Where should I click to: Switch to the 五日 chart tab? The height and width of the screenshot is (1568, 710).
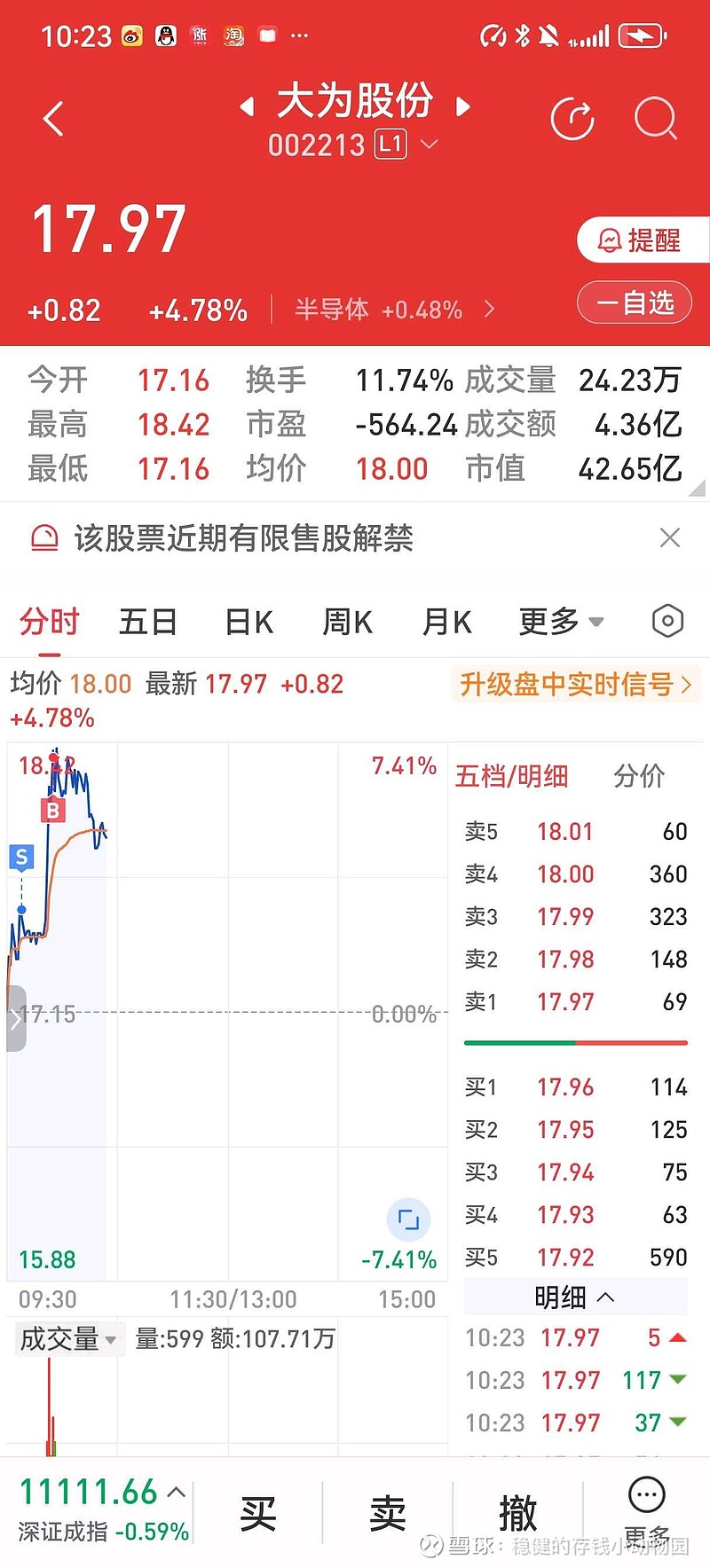[x=148, y=622]
